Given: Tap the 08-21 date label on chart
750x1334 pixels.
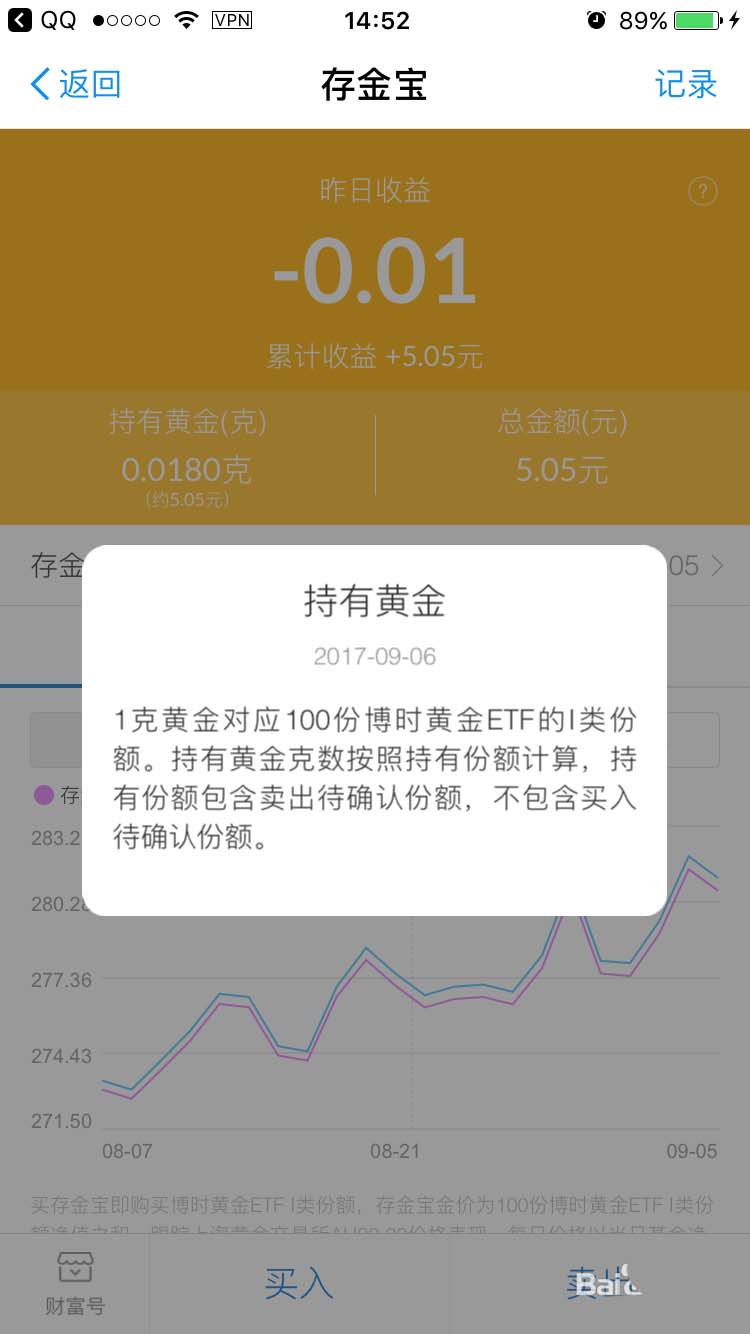Looking at the screenshot, I should pos(396,1152).
